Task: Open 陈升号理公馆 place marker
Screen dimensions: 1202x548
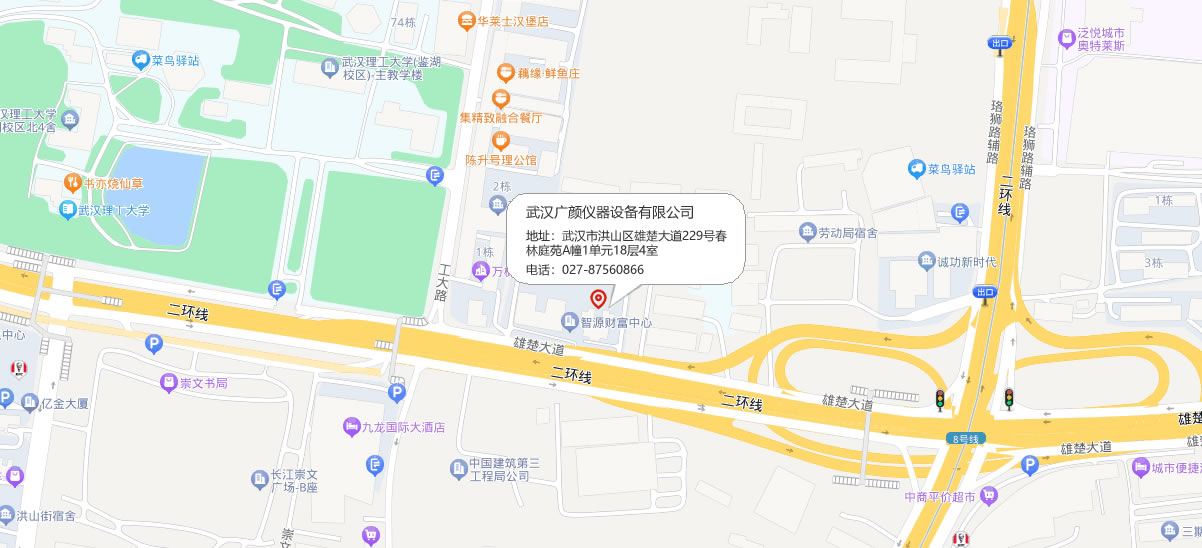Action: (x=501, y=141)
